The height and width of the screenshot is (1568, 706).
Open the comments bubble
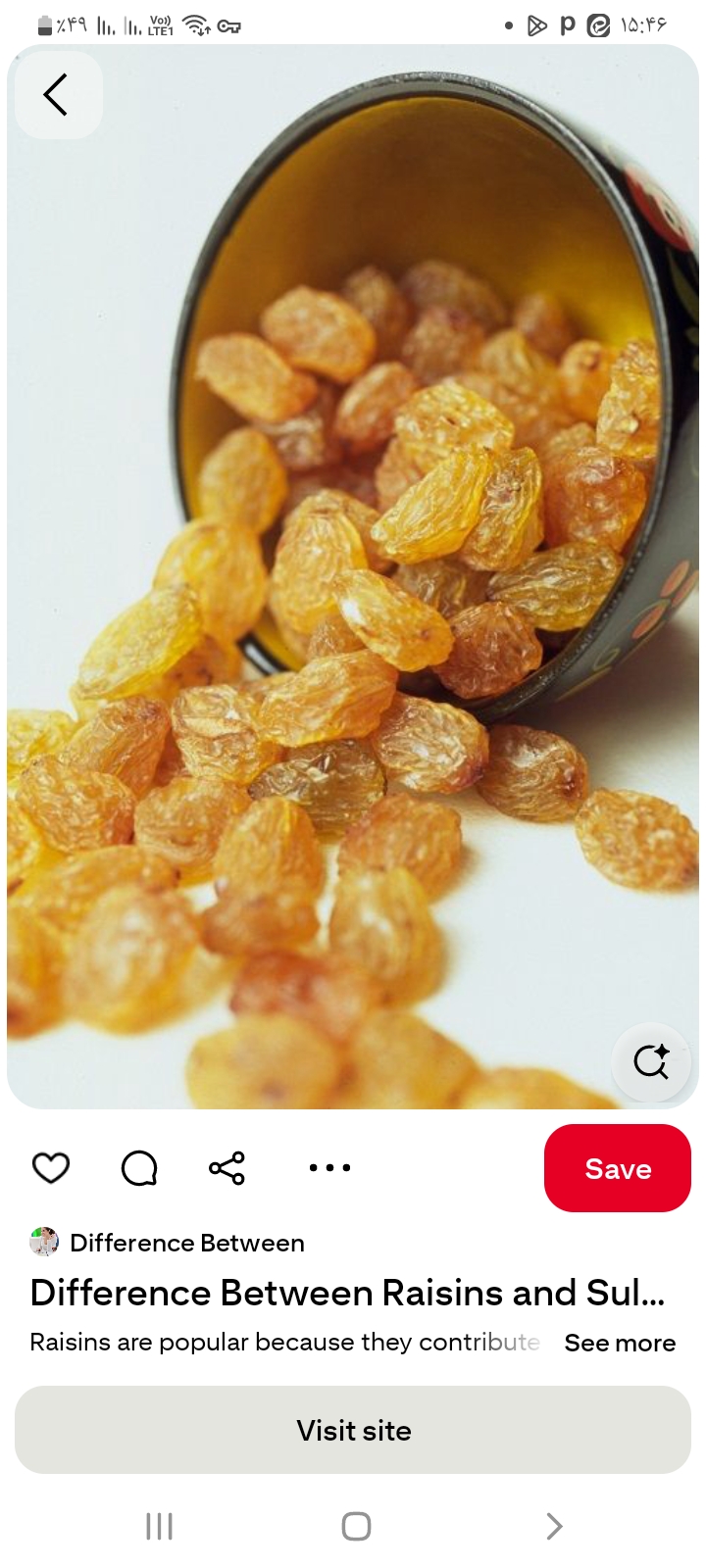click(x=139, y=1168)
